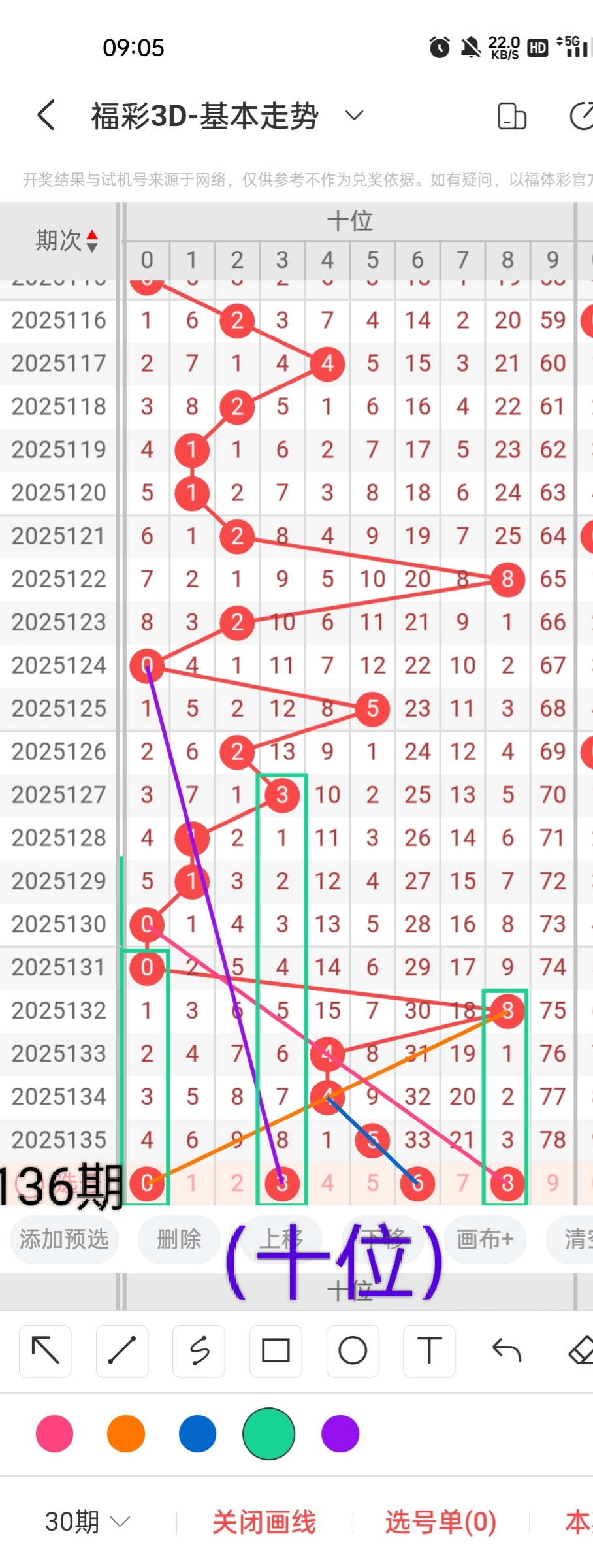593x1568 pixels.
Task: Select the 画布+ button
Action: (x=485, y=1239)
